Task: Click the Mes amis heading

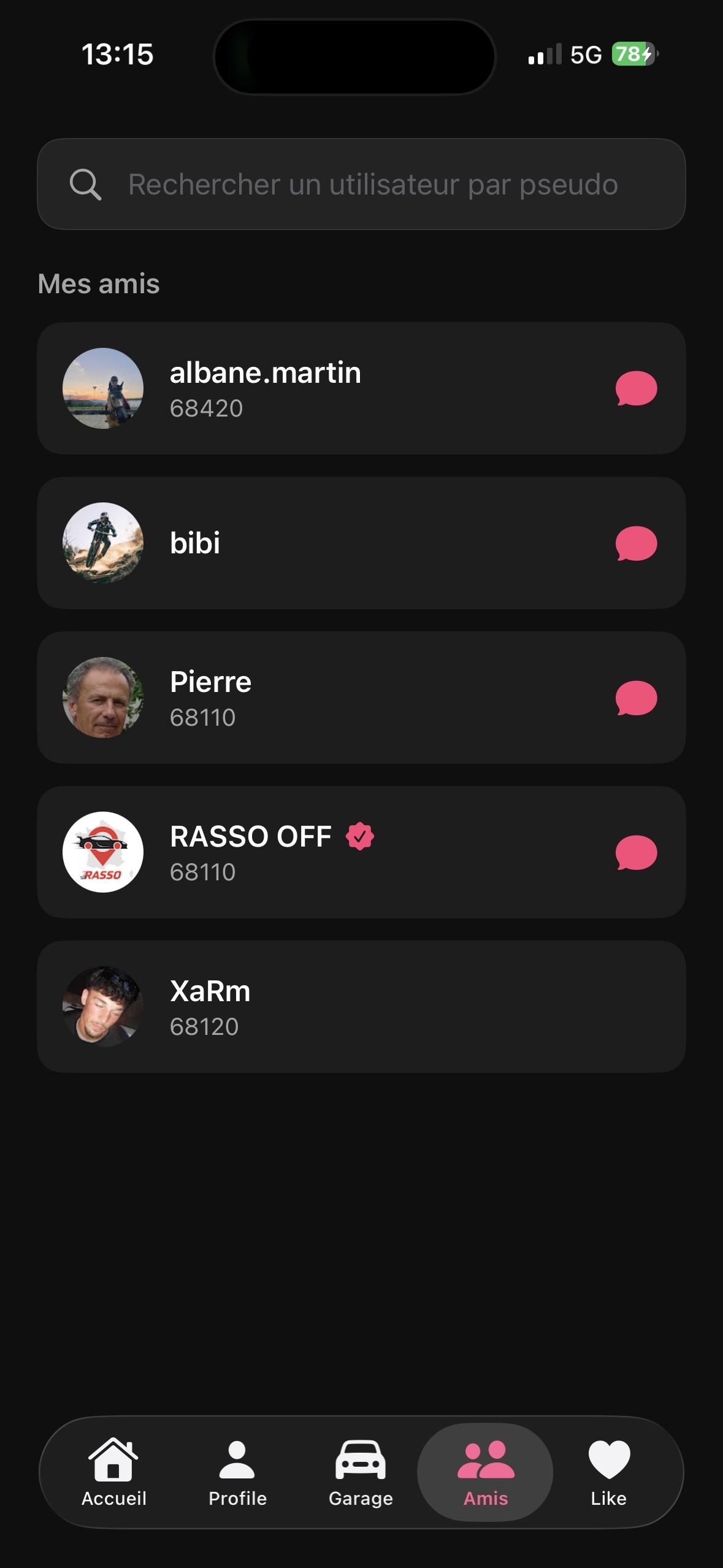Action: click(99, 285)
